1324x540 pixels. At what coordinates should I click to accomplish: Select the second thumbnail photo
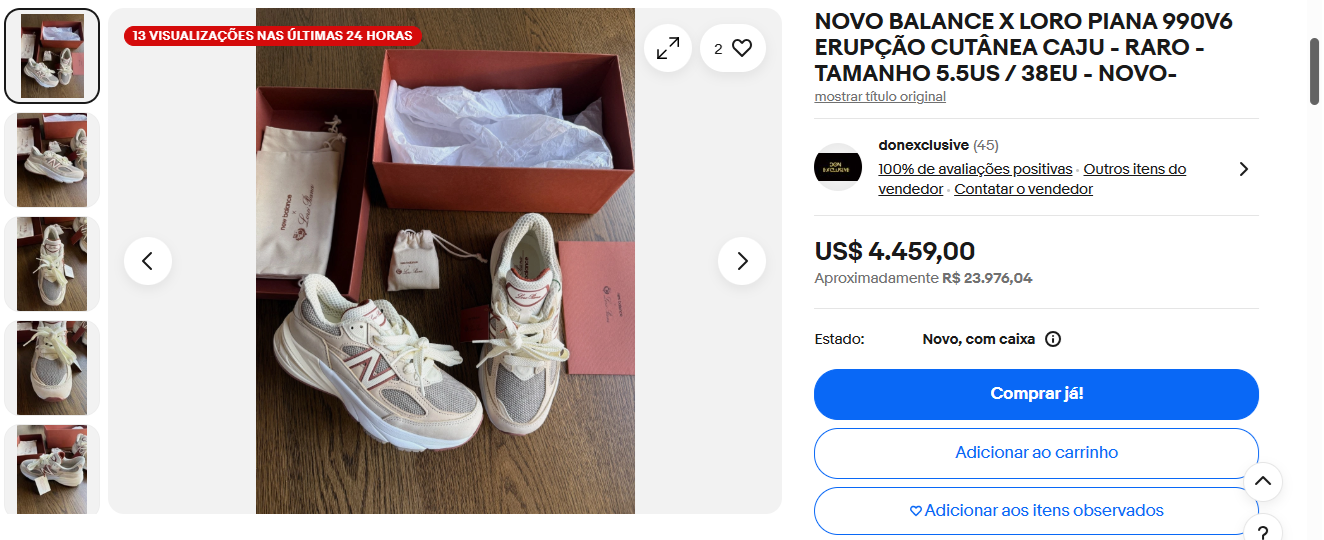tap(52, 160)
